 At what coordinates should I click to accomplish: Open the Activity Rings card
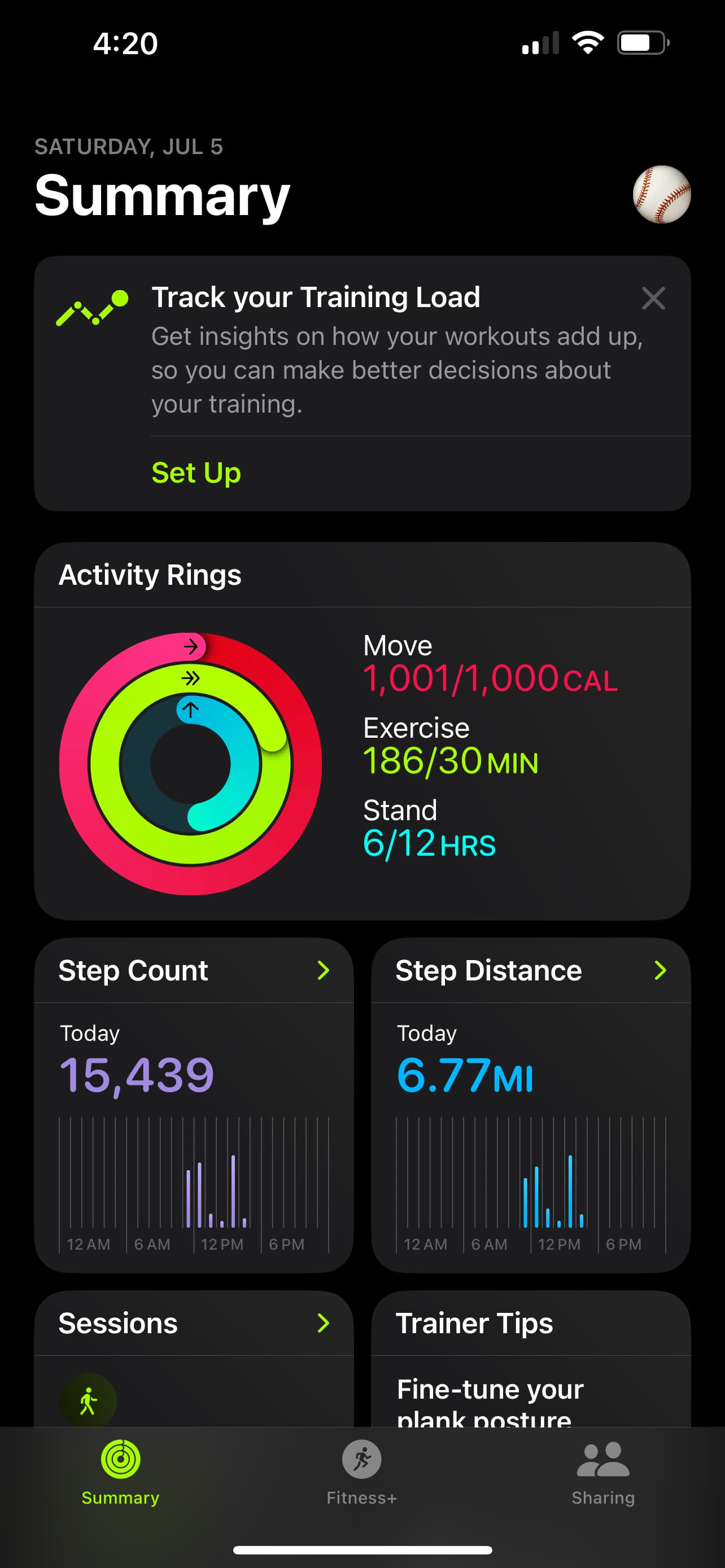362,731
